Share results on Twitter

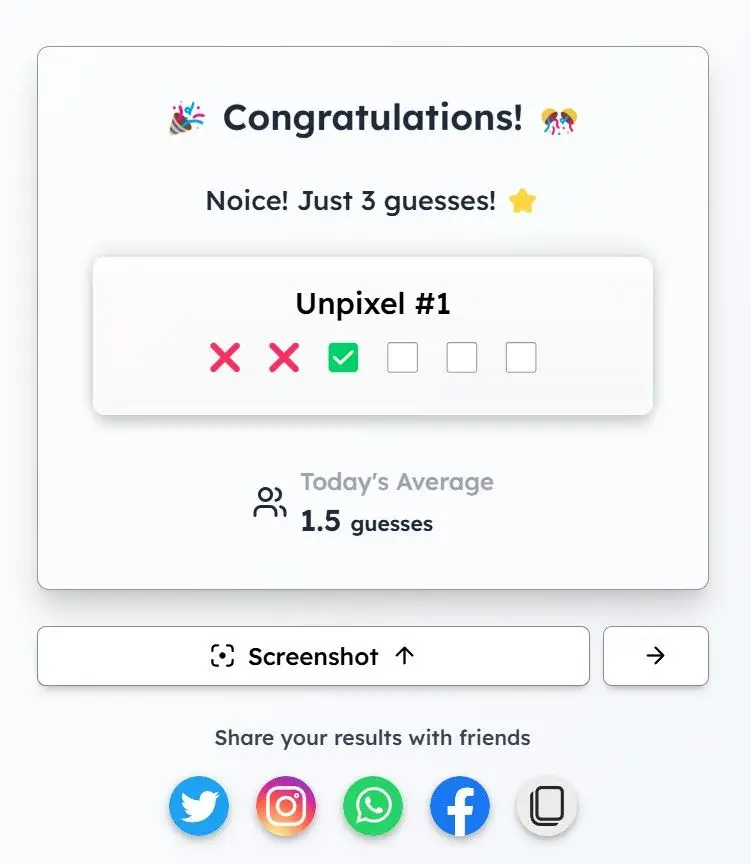199,806
